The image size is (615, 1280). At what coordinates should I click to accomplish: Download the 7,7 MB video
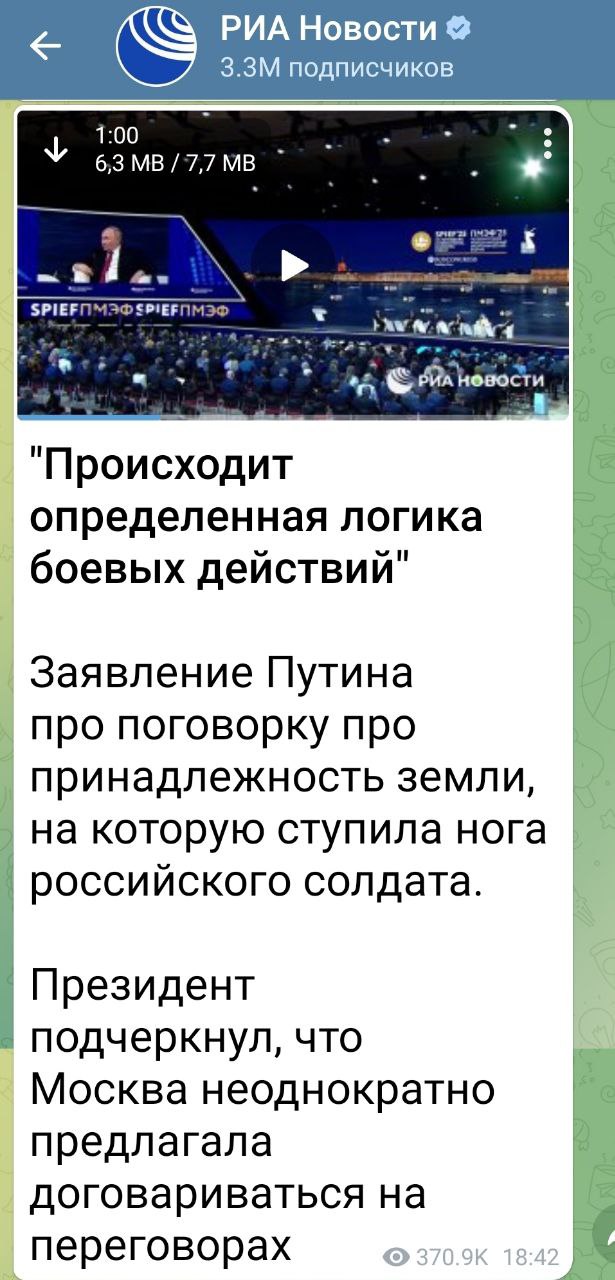56,149
